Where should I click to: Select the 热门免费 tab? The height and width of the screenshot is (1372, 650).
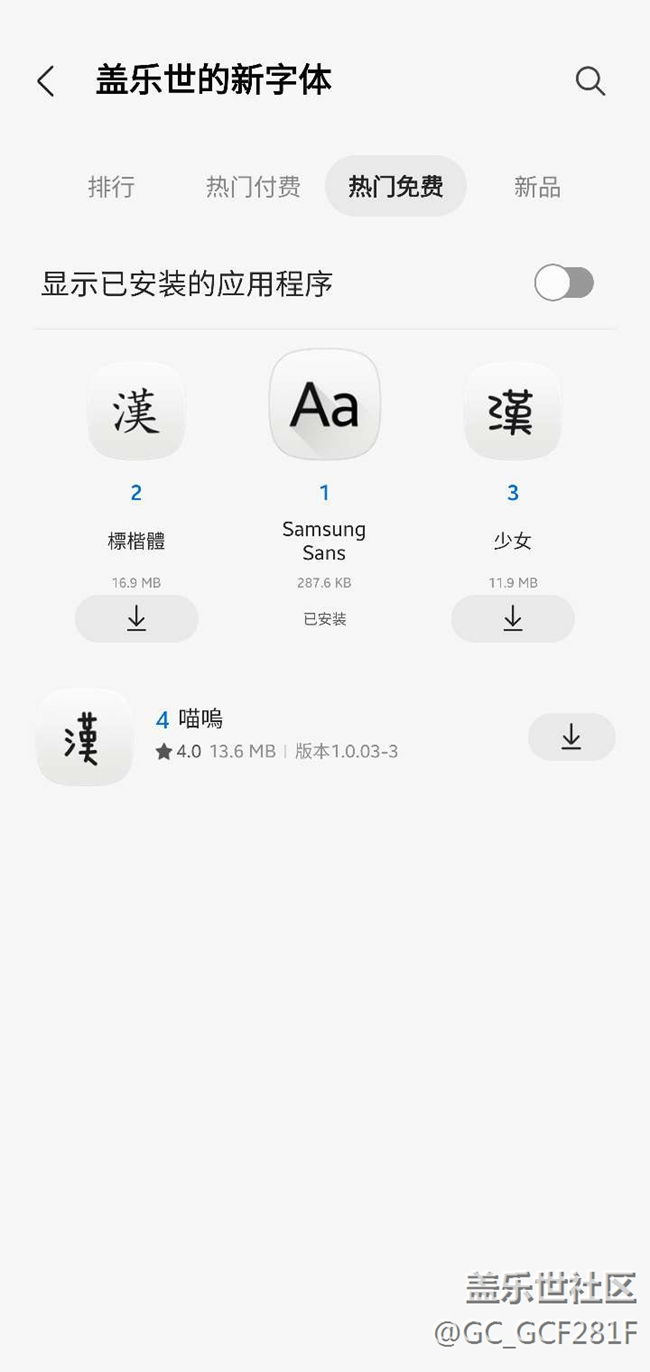(x=395, y=187)
